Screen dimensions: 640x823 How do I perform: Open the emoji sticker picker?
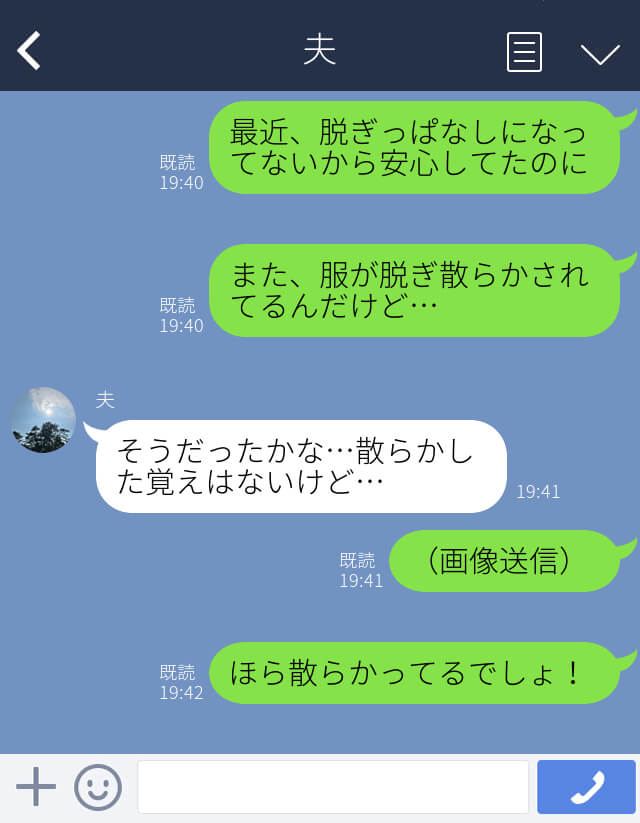pos(98,787)
